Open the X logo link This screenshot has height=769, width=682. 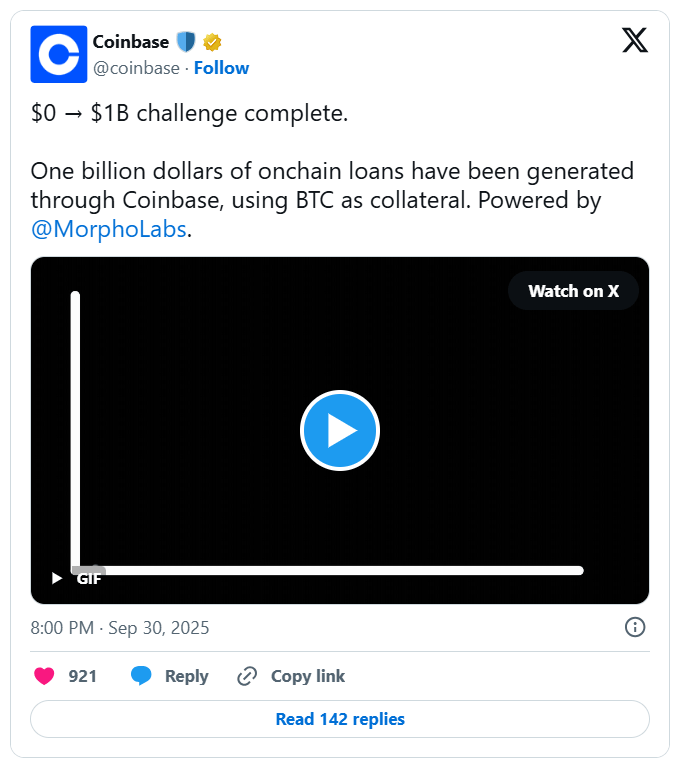634,41
